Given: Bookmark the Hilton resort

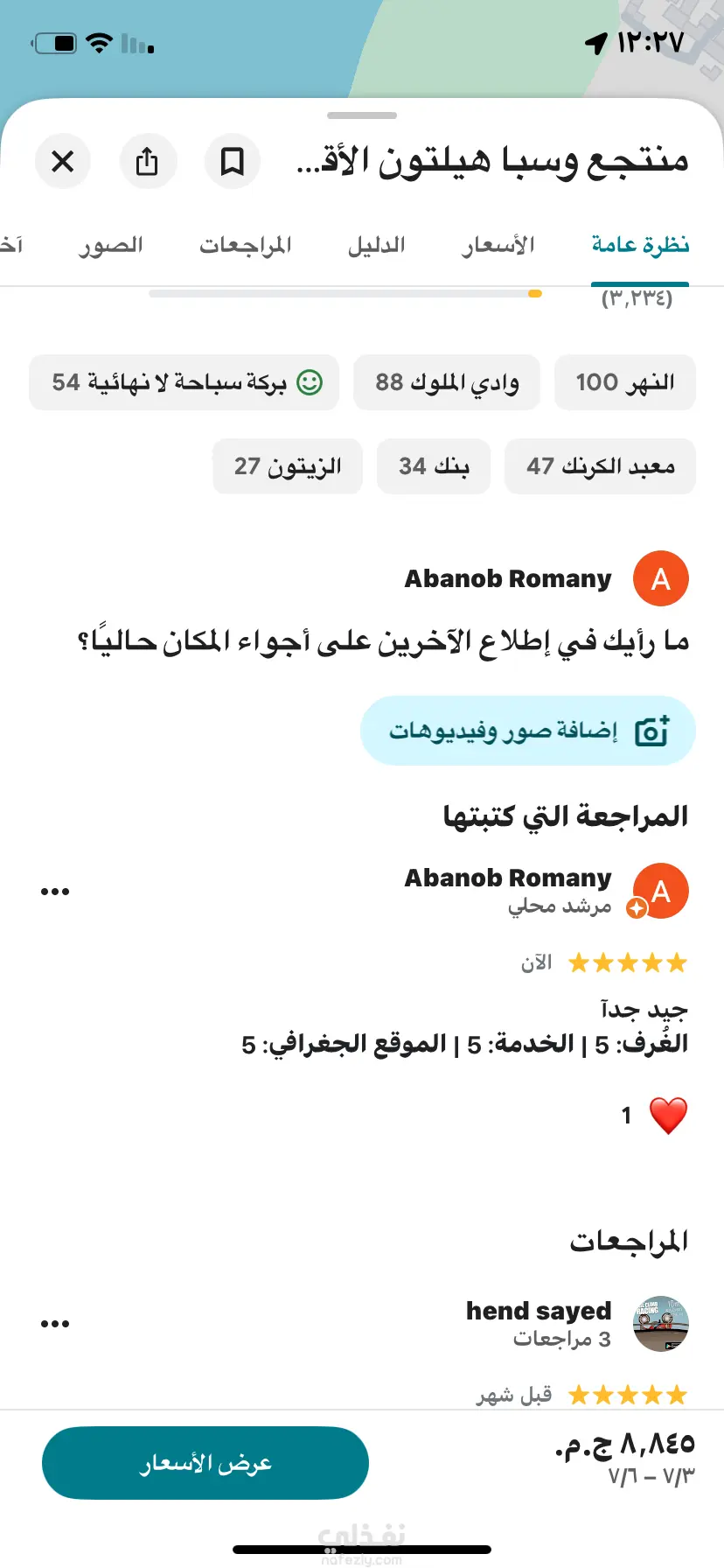Looking at the screenshot, I should (x=232, y=162).
